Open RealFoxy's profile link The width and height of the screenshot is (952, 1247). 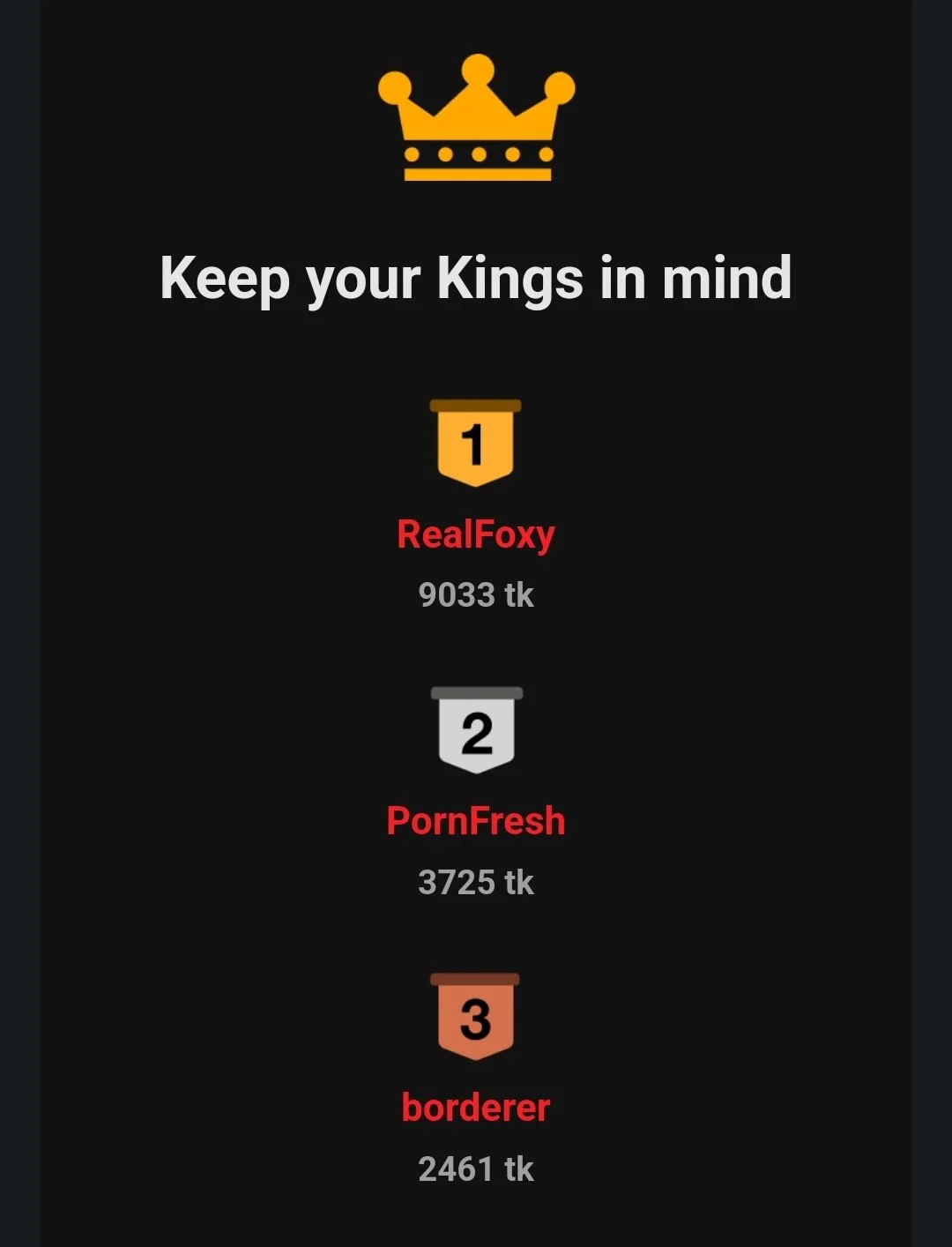[475, 534]
